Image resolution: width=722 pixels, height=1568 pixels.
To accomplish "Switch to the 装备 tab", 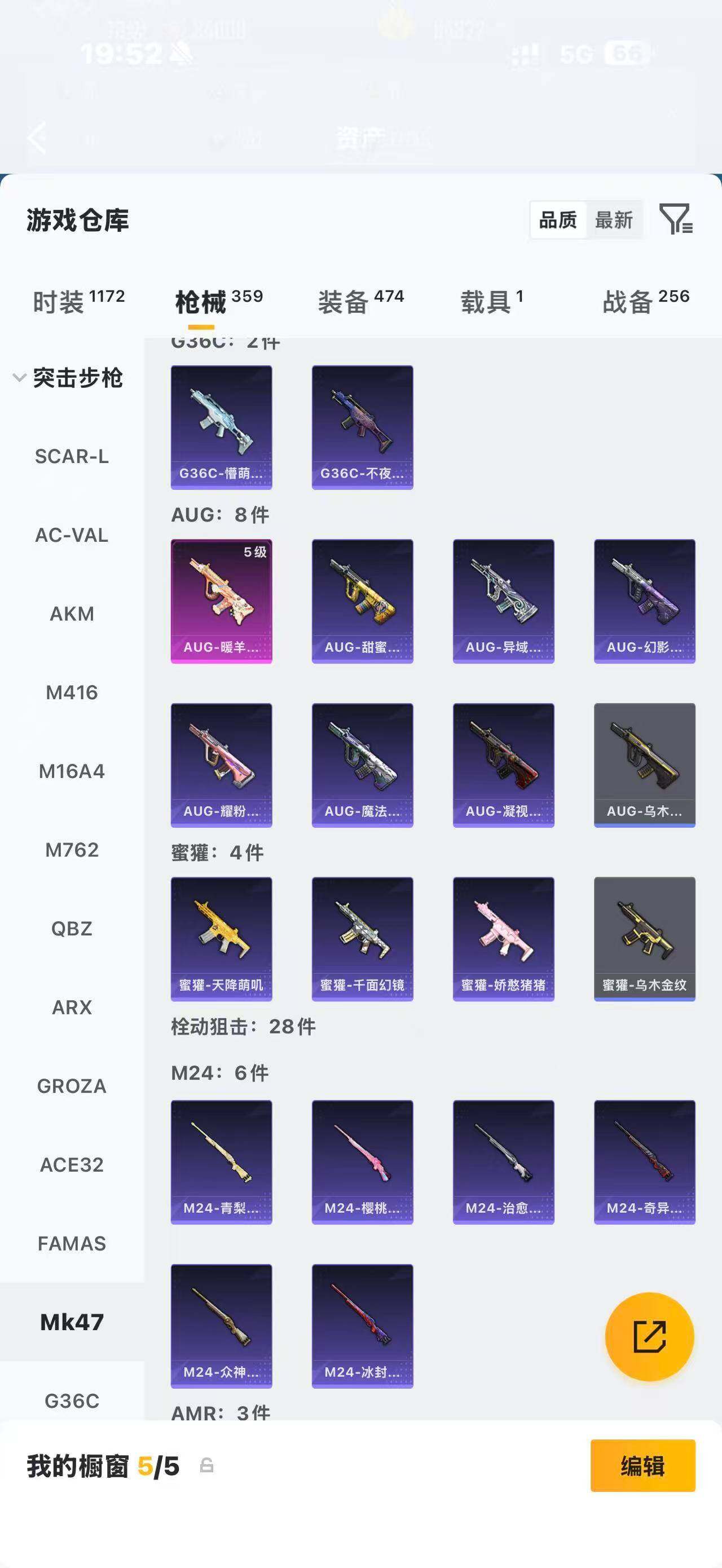I will [361, 302].
